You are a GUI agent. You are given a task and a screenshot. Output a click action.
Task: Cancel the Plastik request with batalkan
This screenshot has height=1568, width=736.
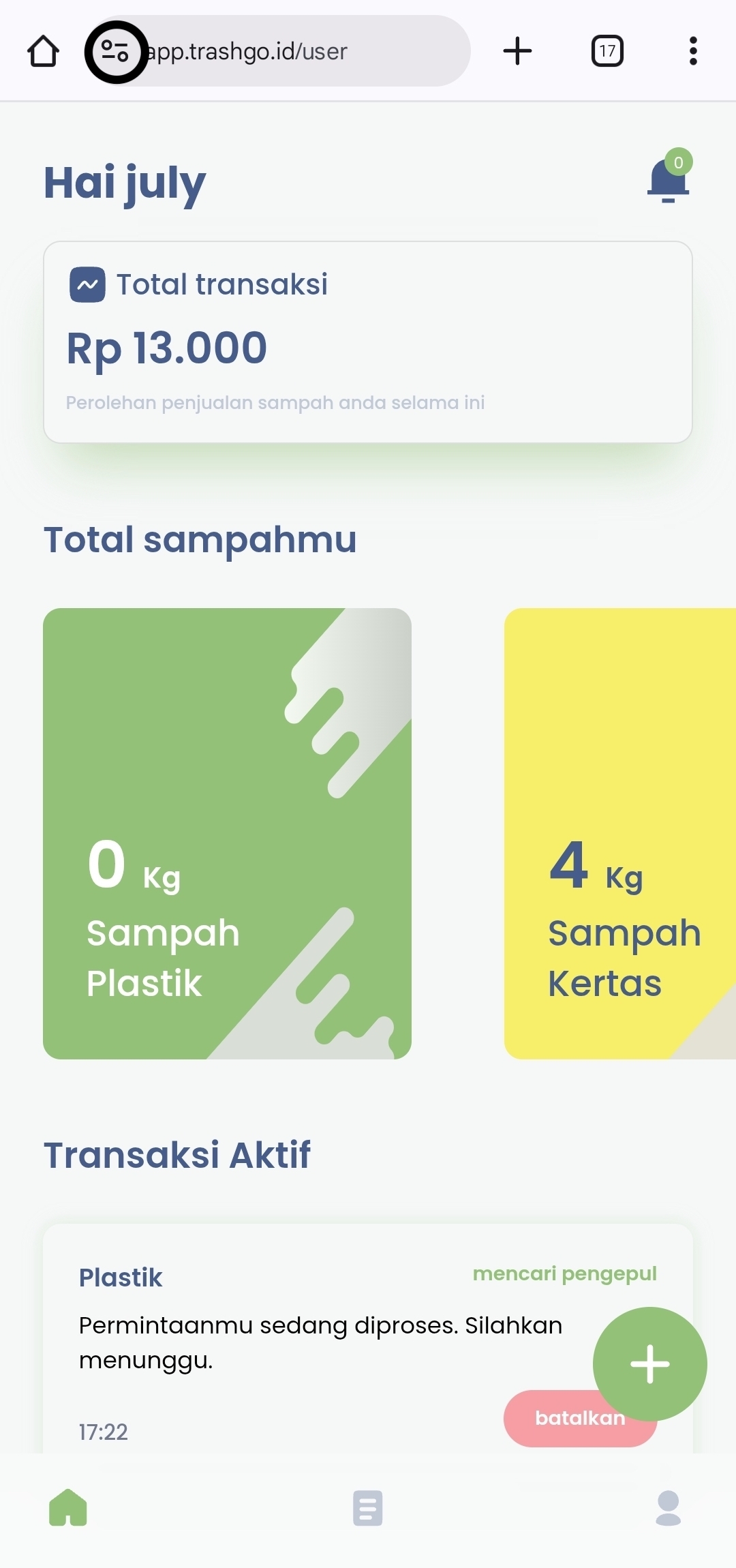pyautogui.click(x=559, y=1419)
